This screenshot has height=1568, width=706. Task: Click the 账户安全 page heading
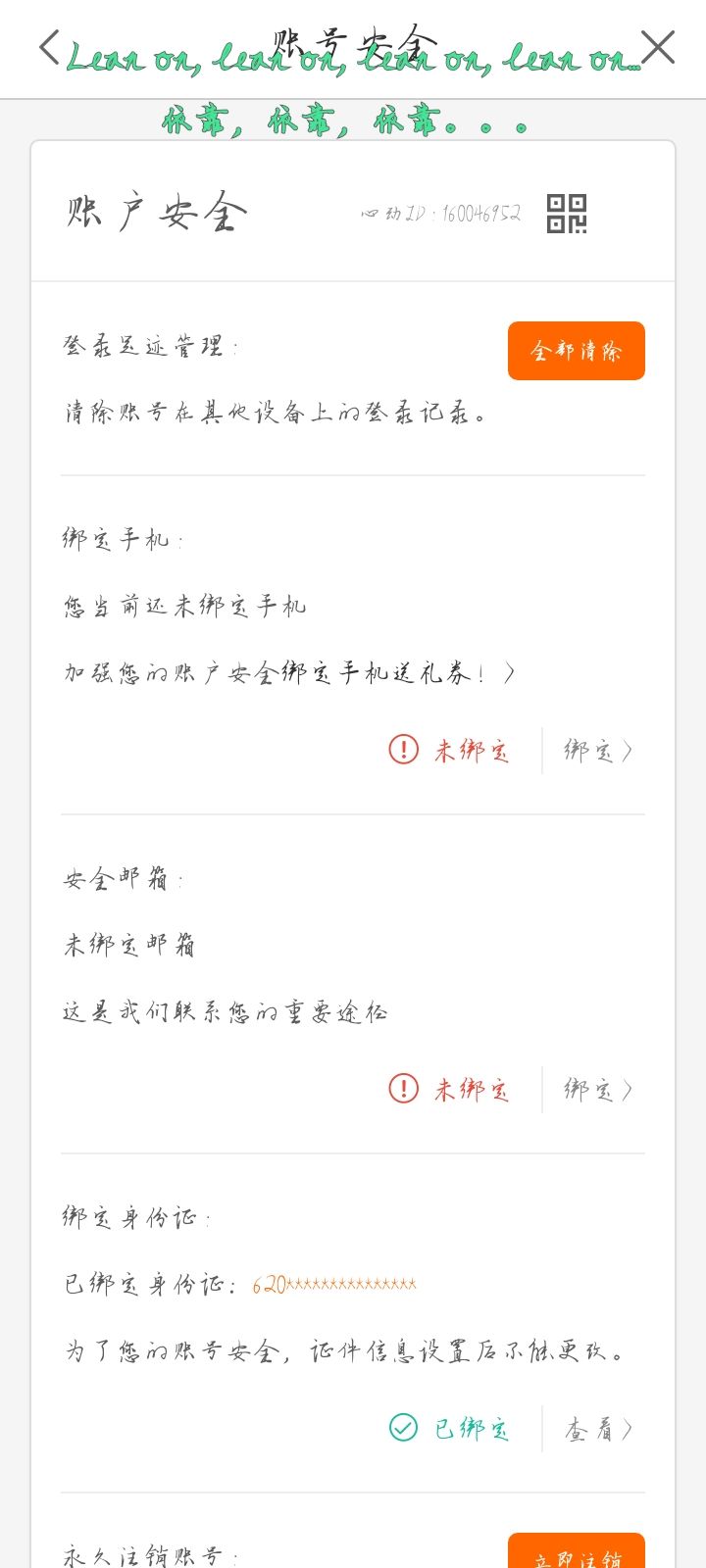point(157,211)
